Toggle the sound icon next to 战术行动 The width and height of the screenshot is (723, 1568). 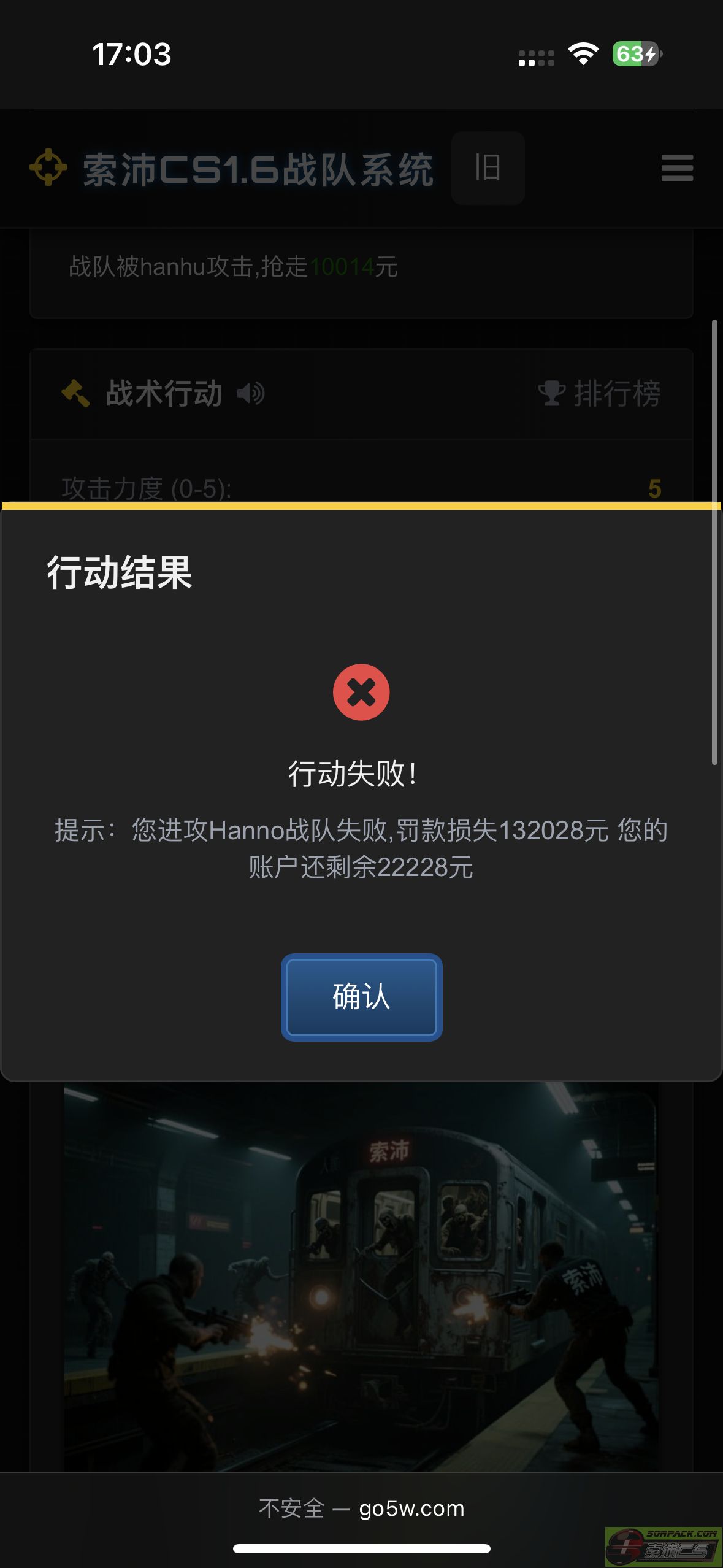[251, 393]
